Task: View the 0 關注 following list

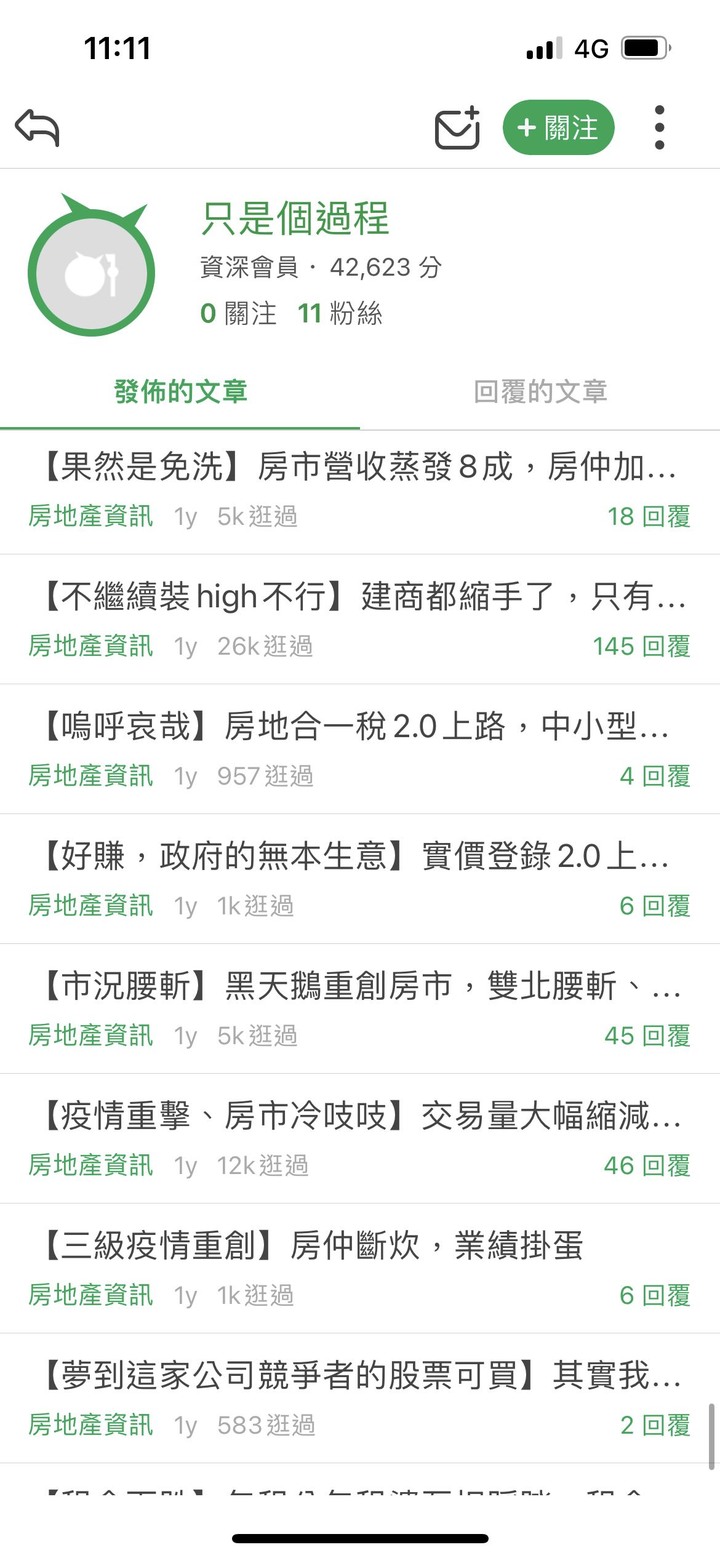Action: (238, 314)
